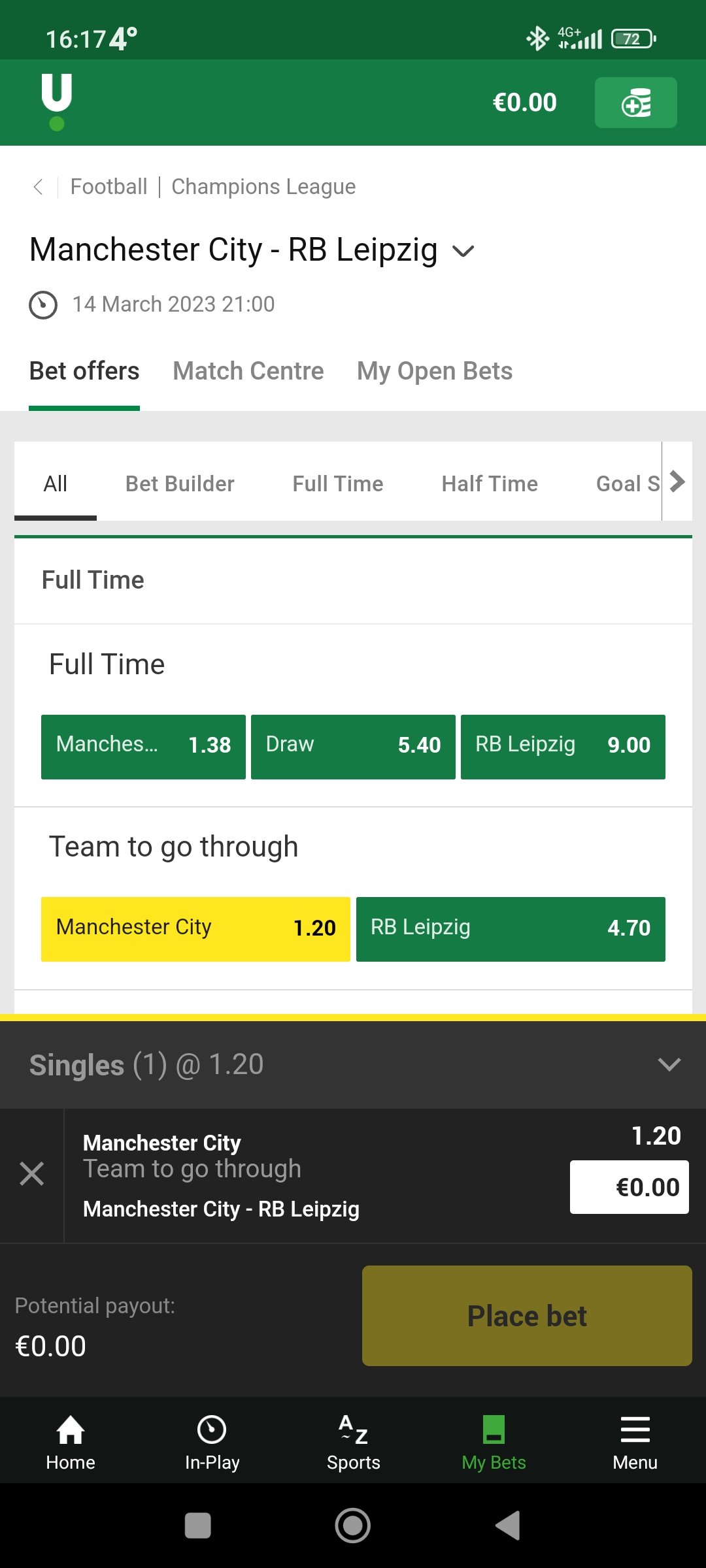Select the Bet Builder filter tab

click(180, 483)
